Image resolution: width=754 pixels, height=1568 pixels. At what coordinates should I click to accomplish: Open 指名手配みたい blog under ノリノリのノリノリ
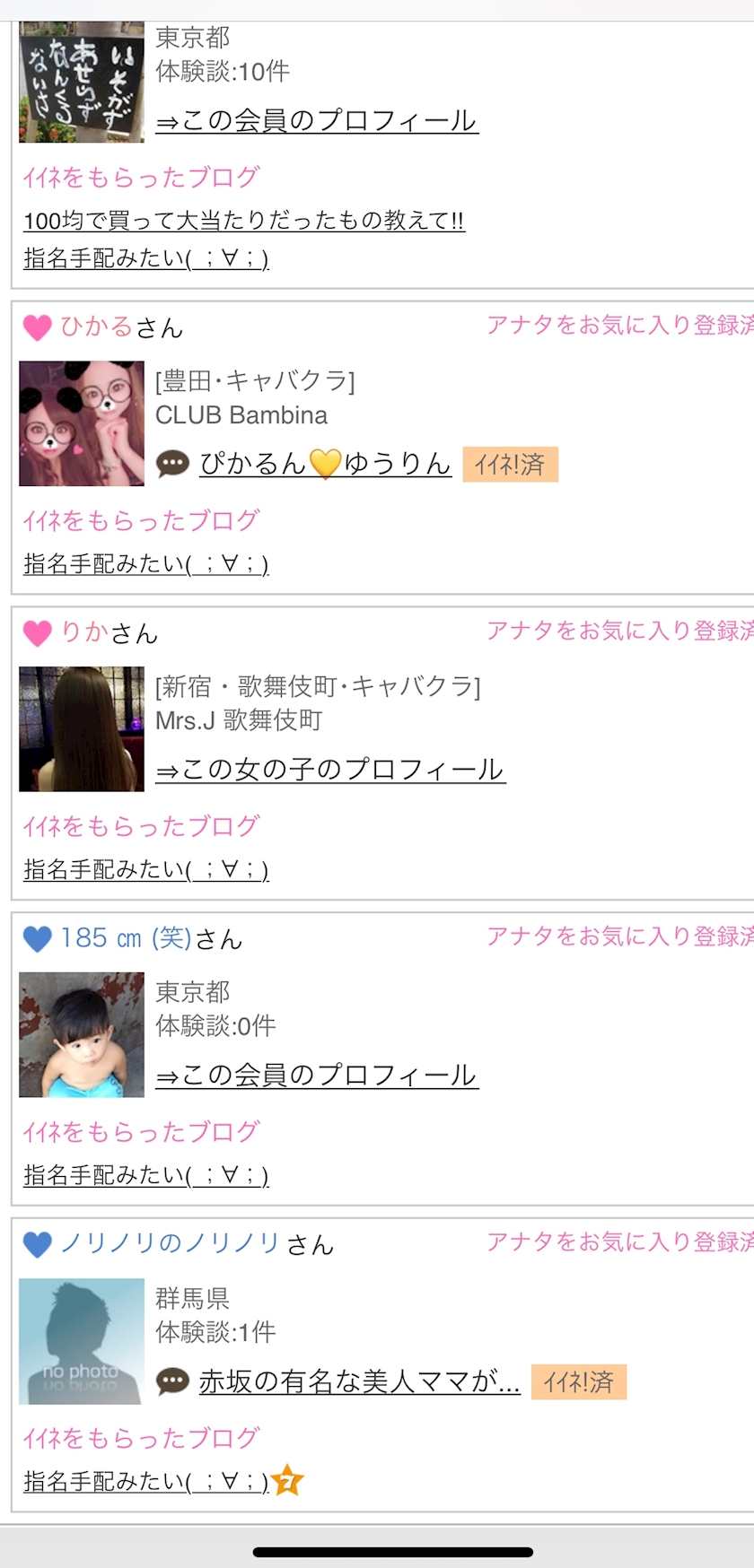145,1482
